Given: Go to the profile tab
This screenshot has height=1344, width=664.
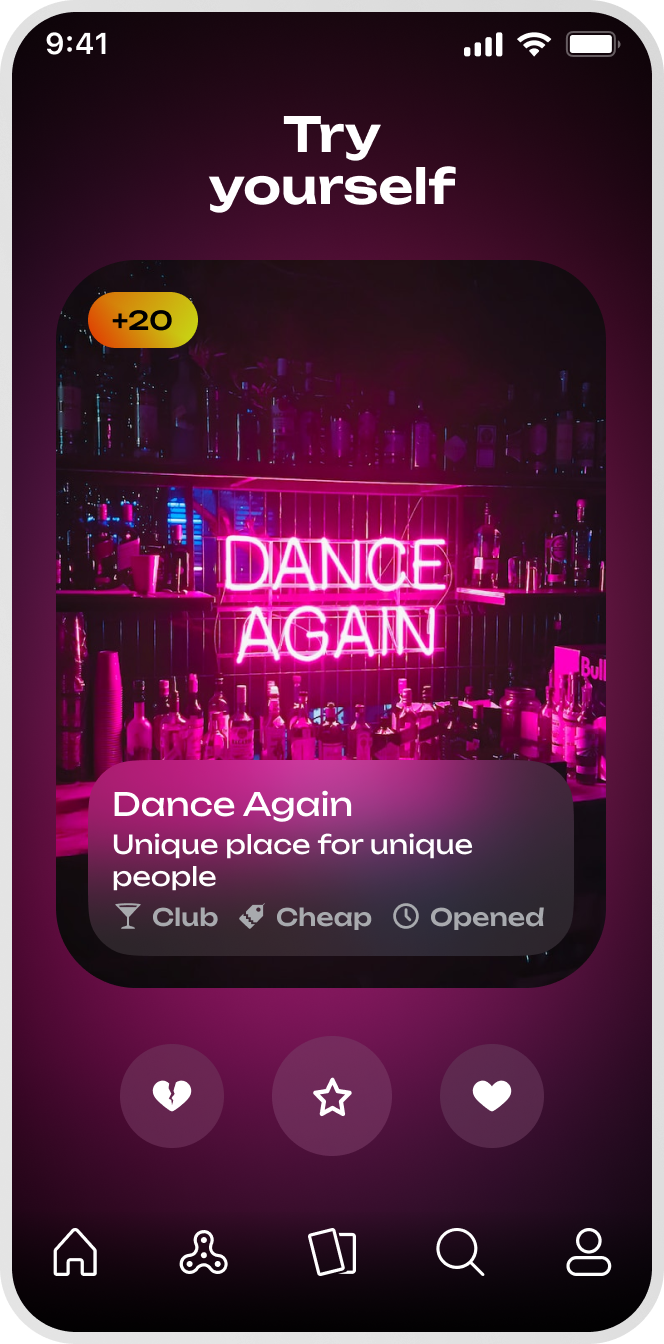Looking at the screenshot, I should (x=588, y=1252).
